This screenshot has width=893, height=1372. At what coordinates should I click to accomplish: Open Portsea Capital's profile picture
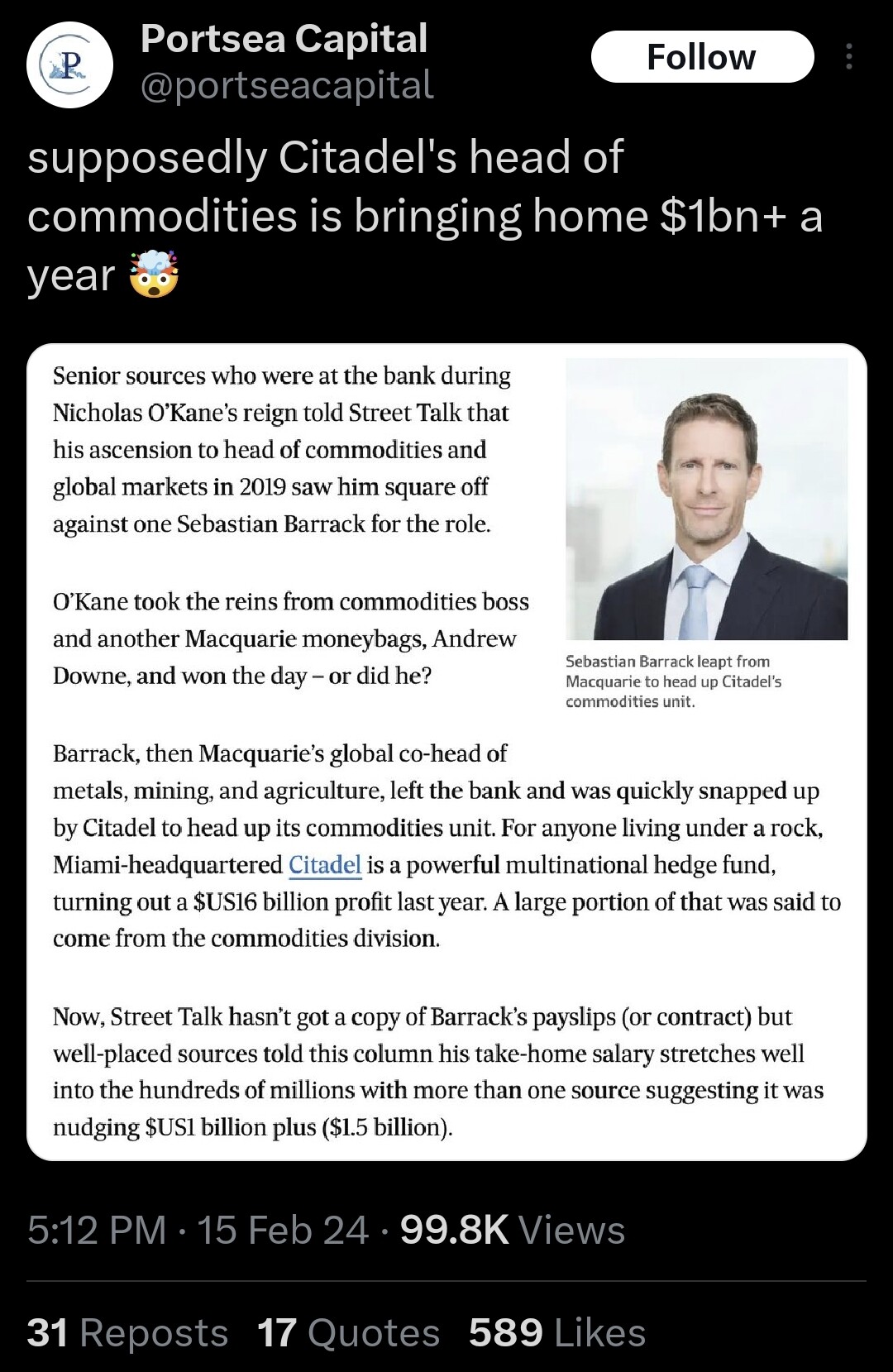point(70,65)
